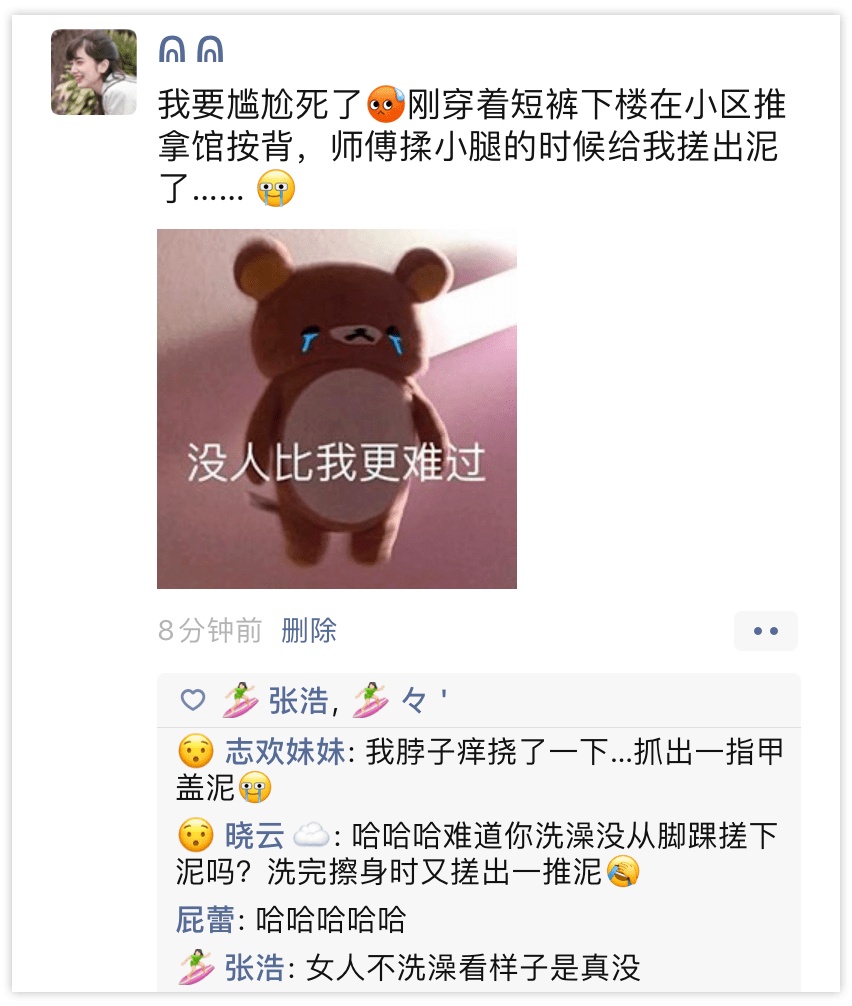Open the poster's profile picture

[94, 72]
